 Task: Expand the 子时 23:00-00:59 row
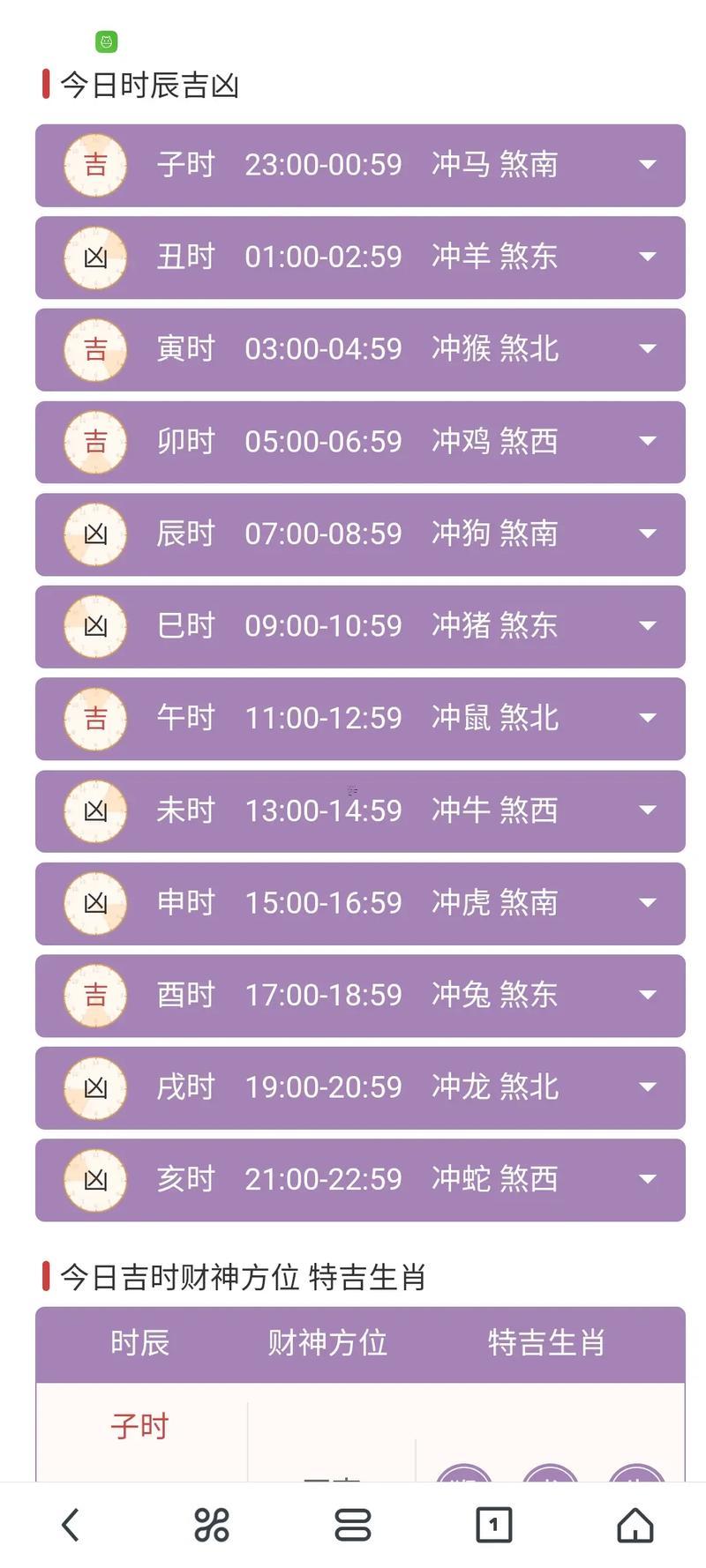click(x=647, y=165)
